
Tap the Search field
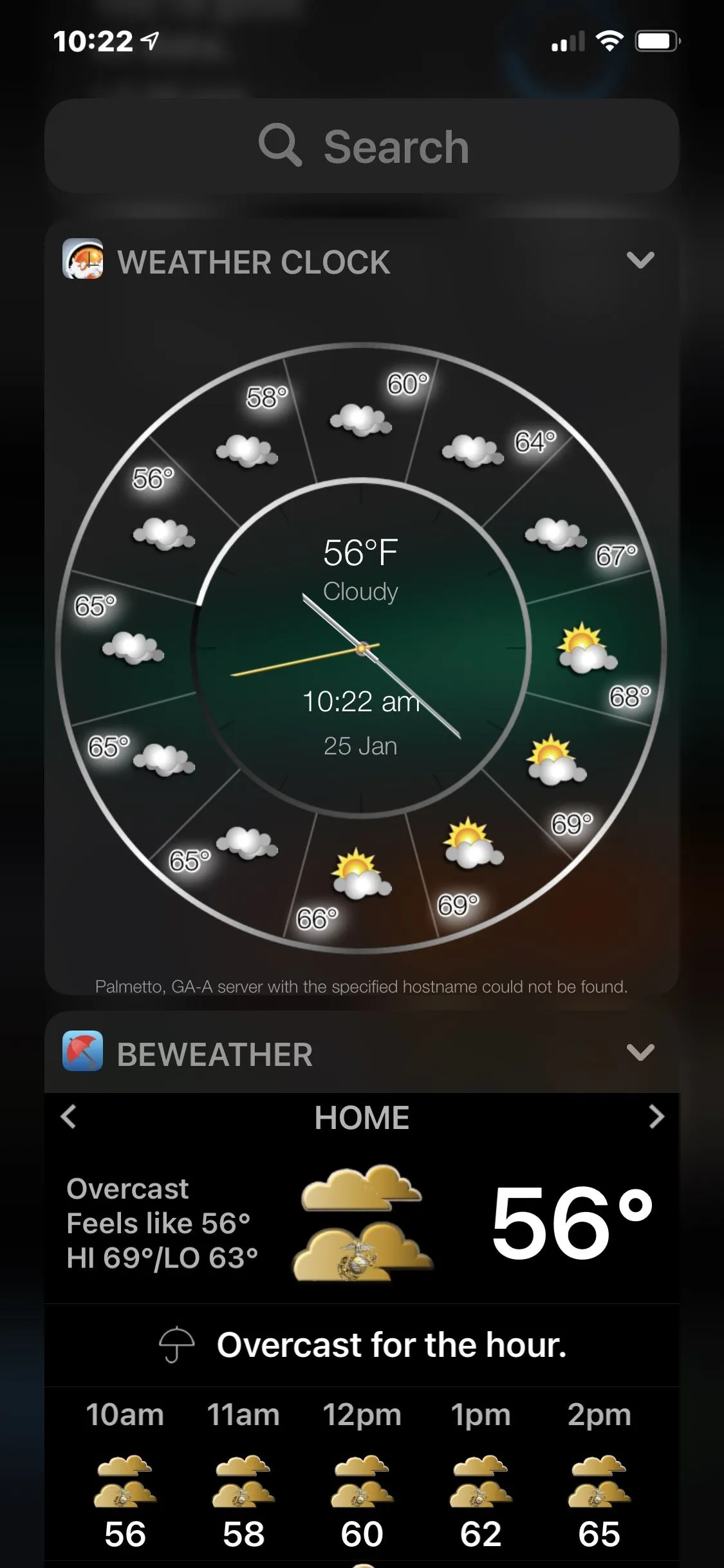coord(362,146)
